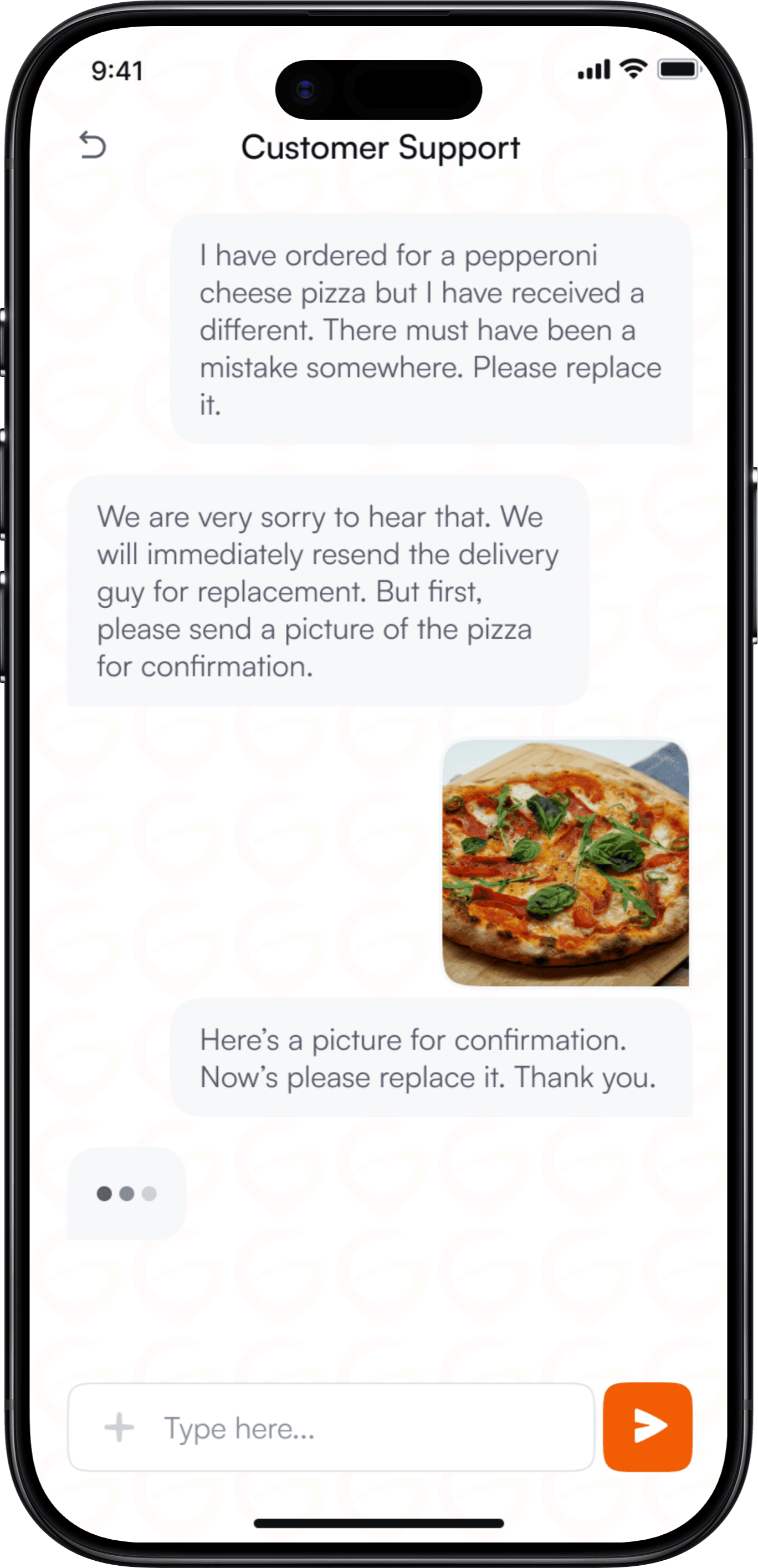Go back from Customer Support chat
758x1568 pixels.
93,145
